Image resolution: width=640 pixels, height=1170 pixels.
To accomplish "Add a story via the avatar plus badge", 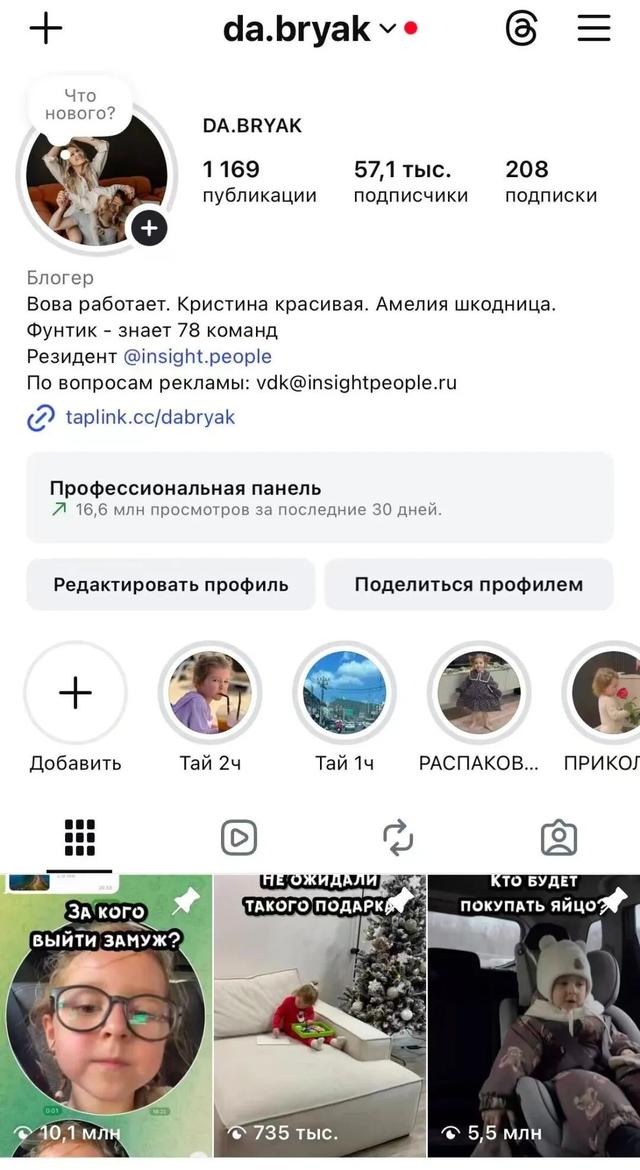I will [149, 228].
